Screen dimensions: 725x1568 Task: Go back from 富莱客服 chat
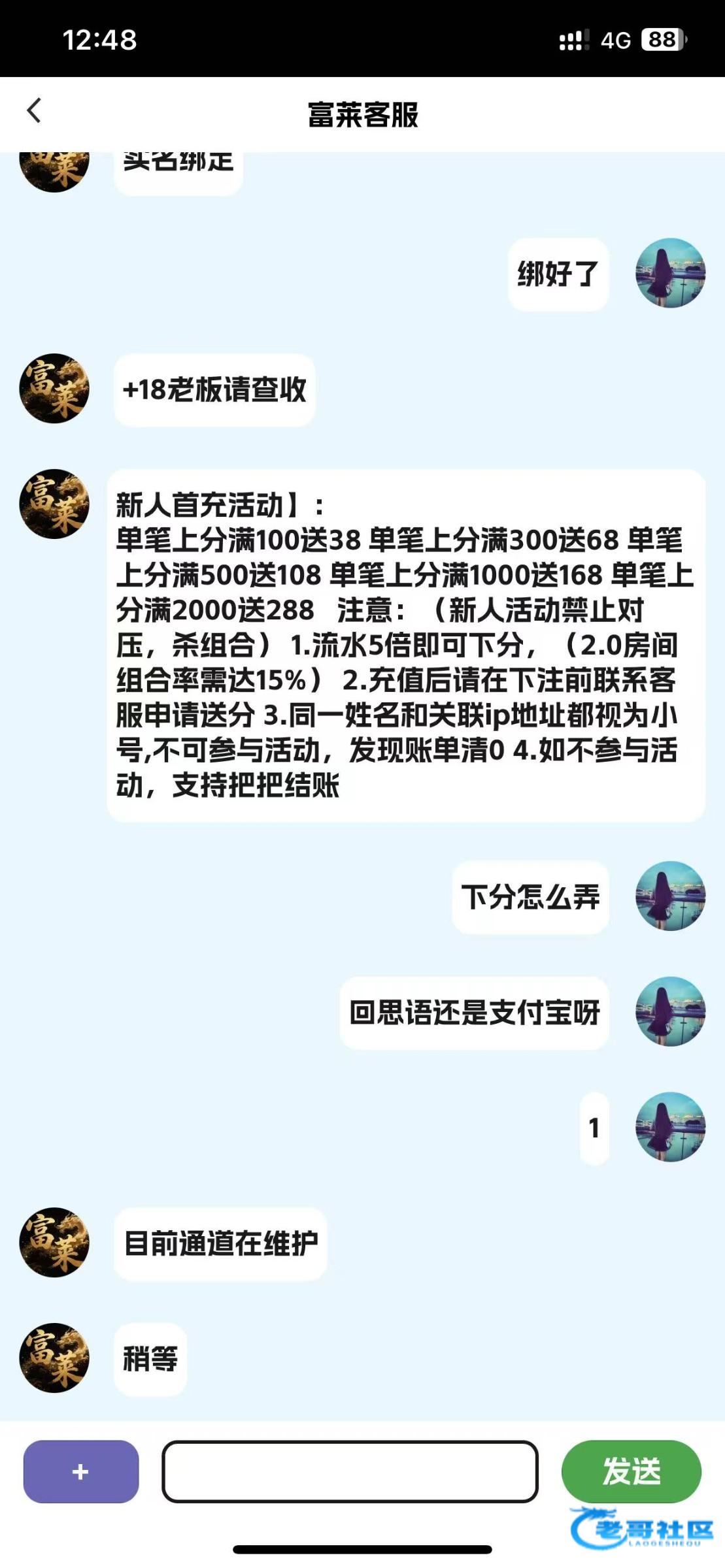[34, 111]
